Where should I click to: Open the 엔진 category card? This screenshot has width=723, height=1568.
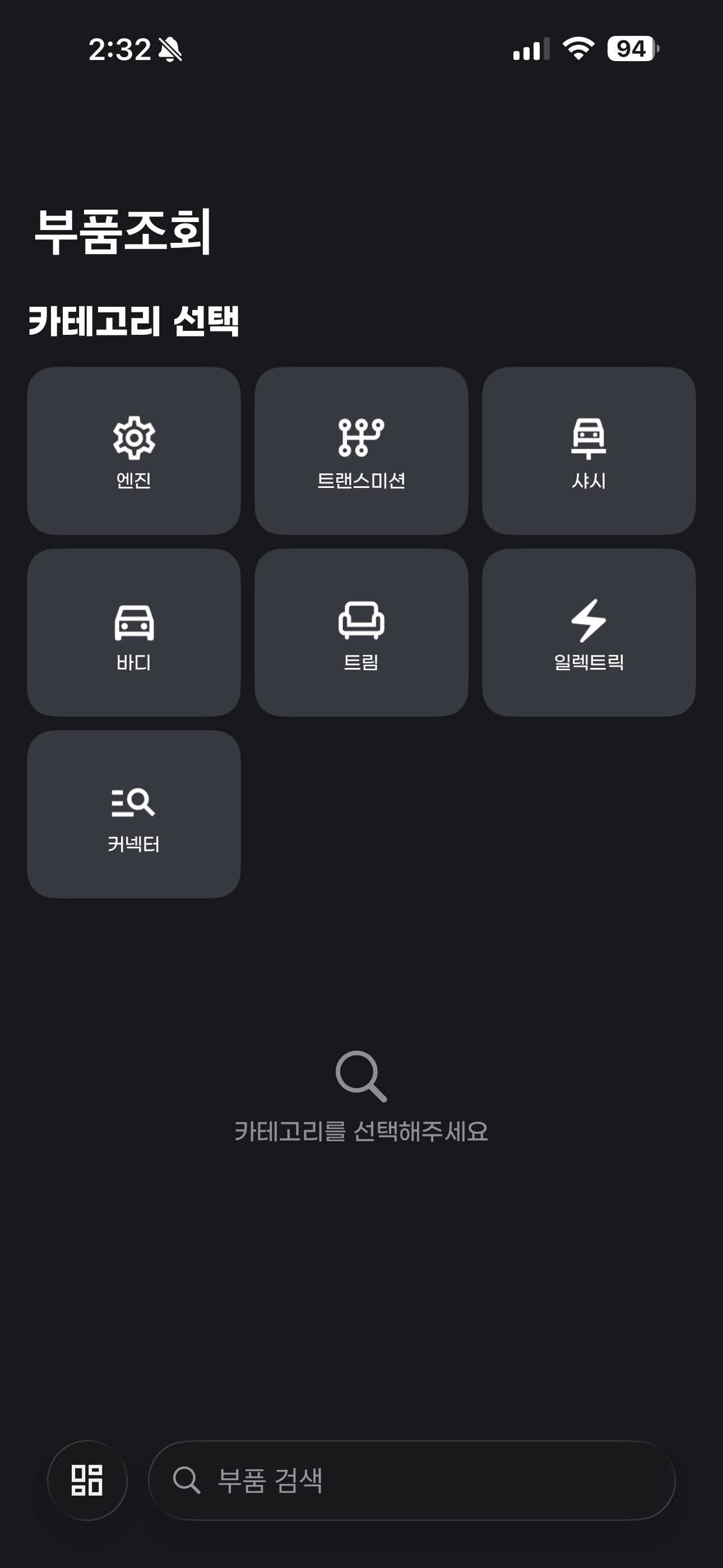134,450
